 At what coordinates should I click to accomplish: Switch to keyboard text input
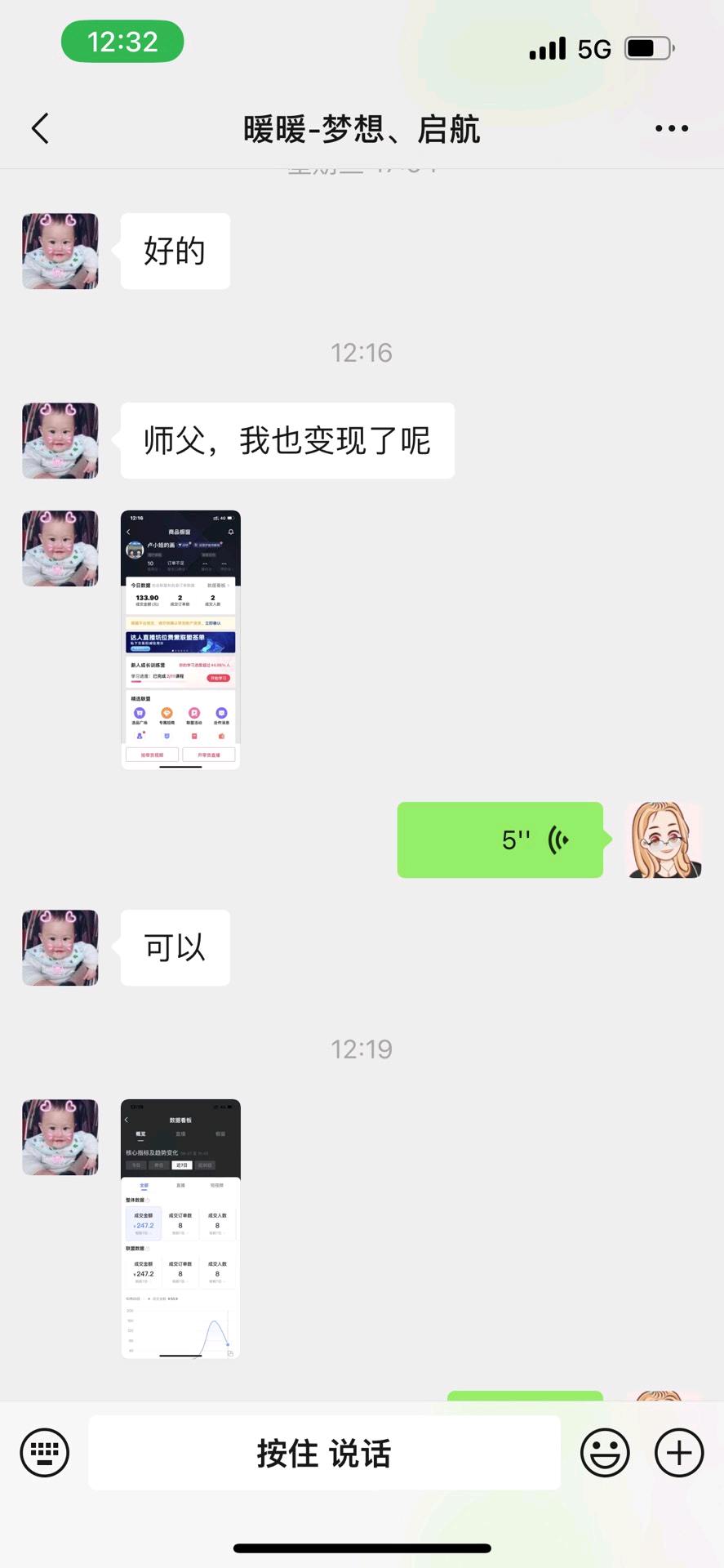[x=45, y=1452]
